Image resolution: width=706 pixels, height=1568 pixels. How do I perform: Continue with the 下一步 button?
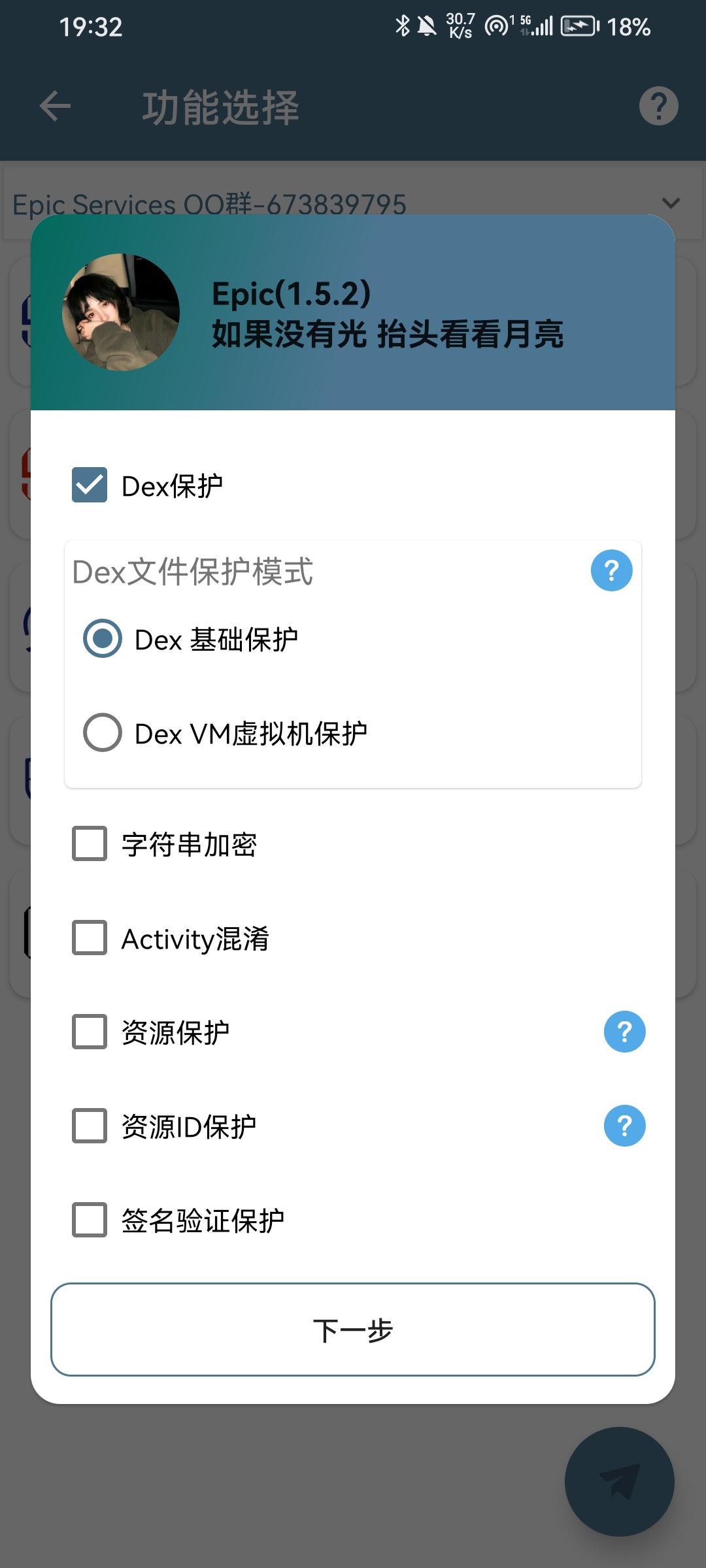[x=353, y=1330]
